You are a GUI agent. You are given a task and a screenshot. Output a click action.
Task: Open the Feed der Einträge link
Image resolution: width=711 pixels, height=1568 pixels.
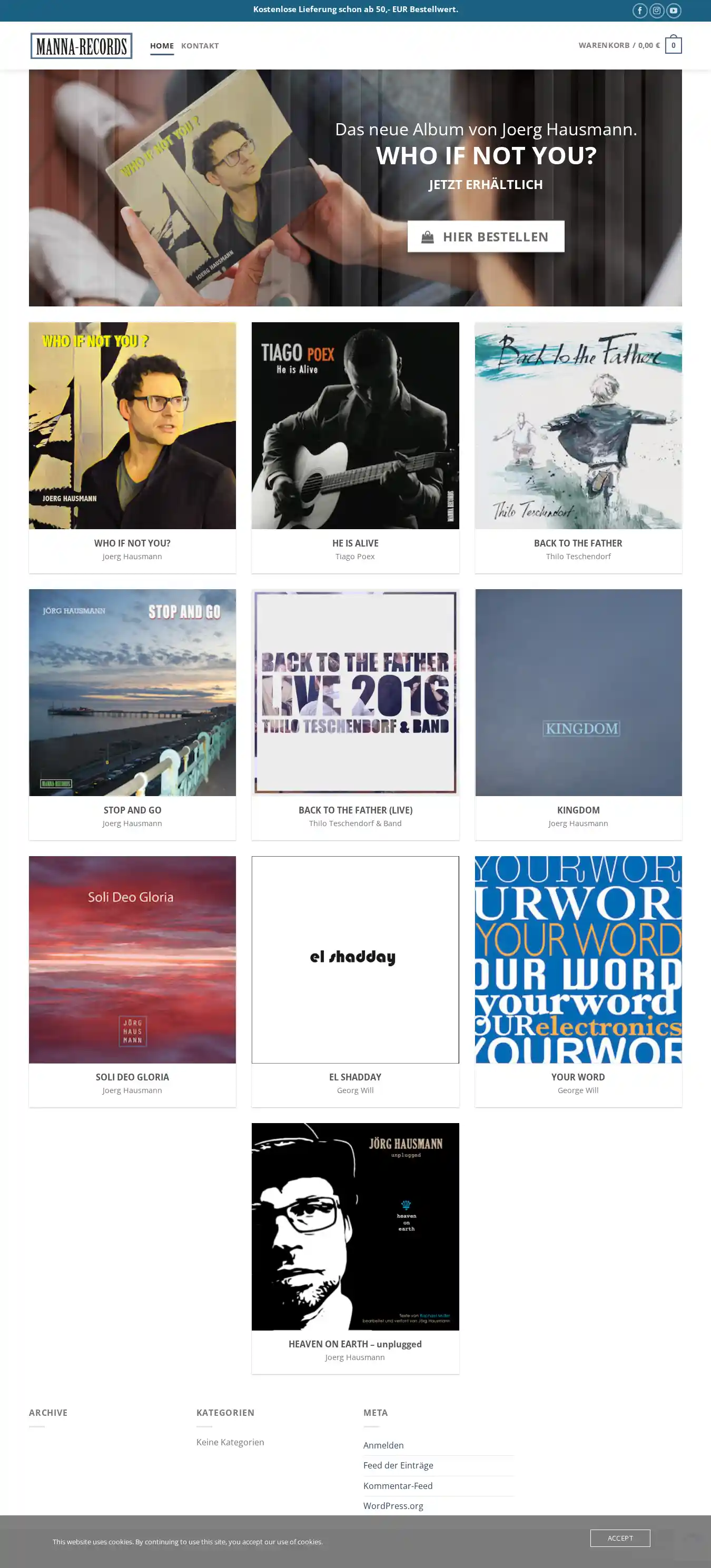(398, 1465)
